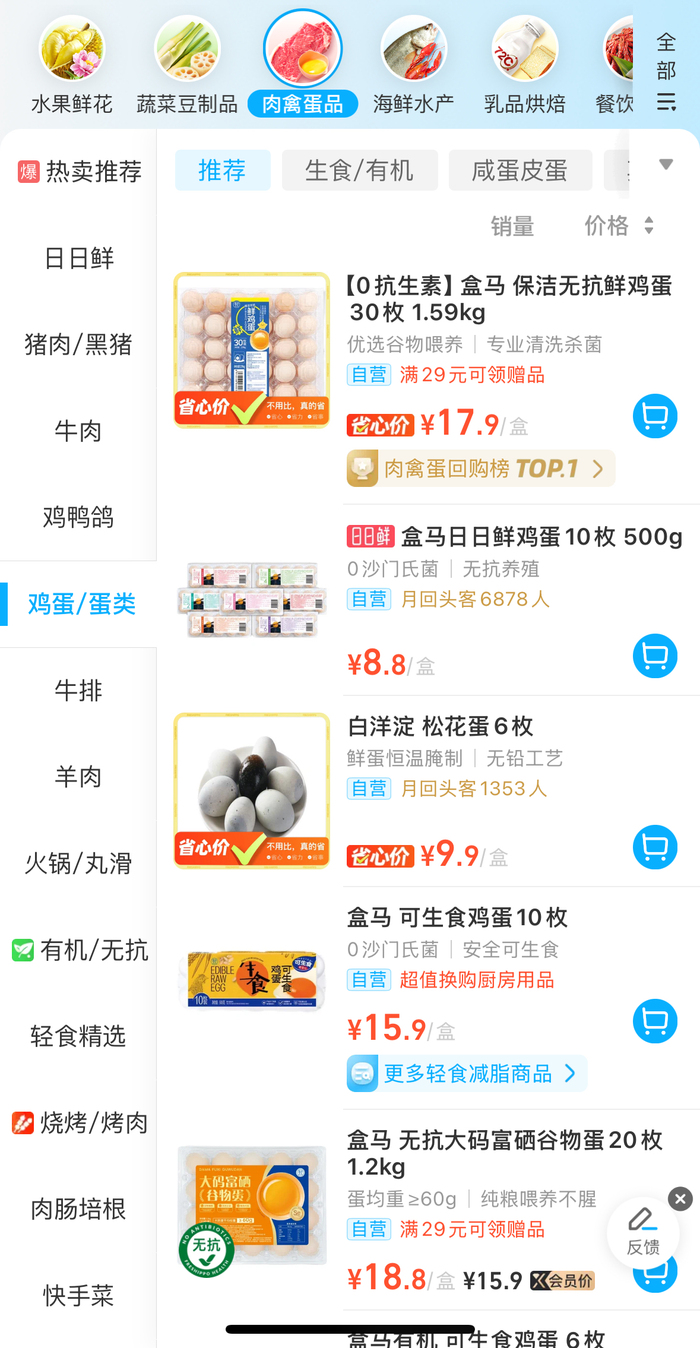The image size is (700, 1348).
Task: Add 盒马日日鲜鸡蛋 10枚 to cart
Action: (655, 657)
